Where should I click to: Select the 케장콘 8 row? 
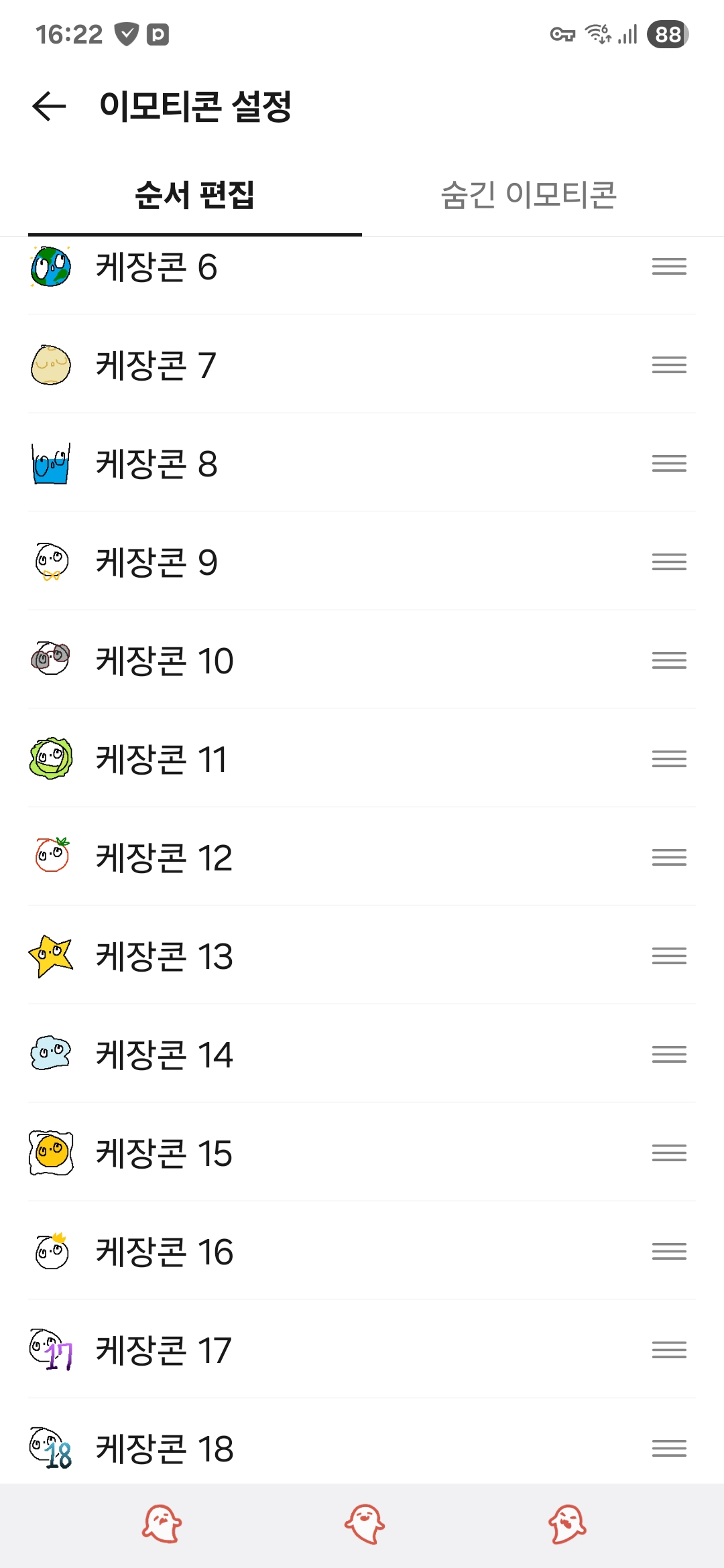[362, 464]
